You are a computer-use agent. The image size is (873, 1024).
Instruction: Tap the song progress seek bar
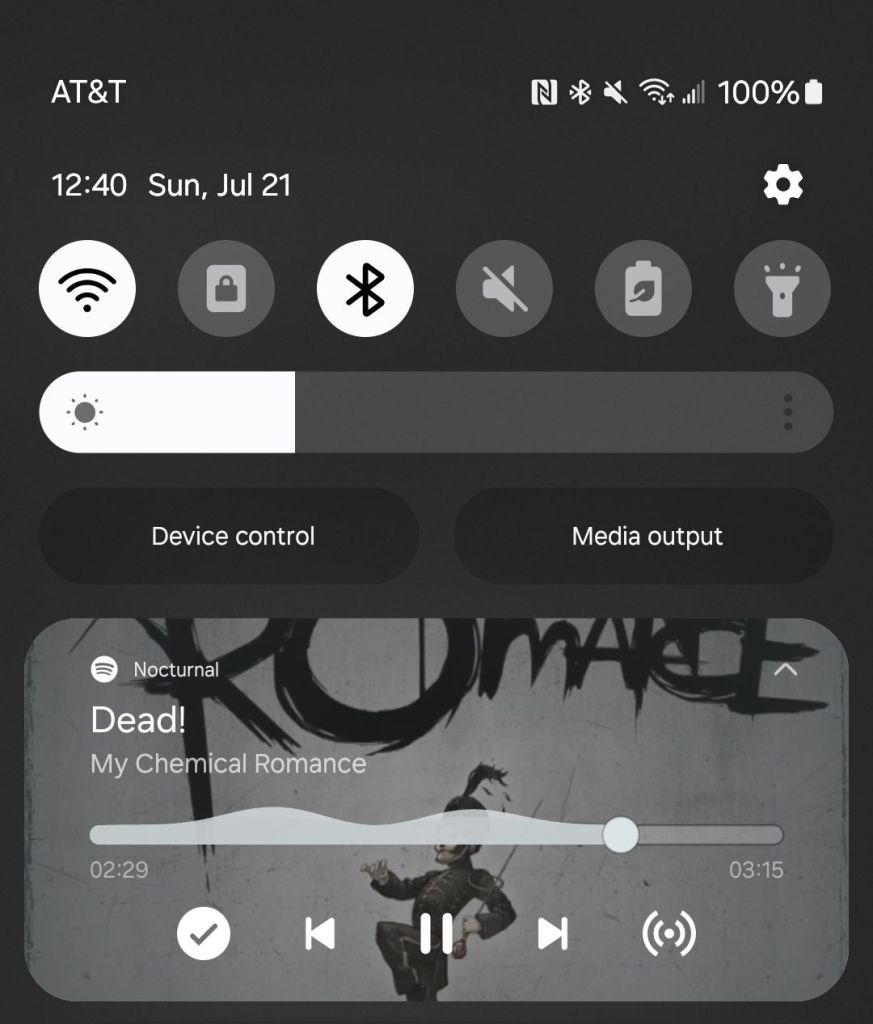pos(435,834)
